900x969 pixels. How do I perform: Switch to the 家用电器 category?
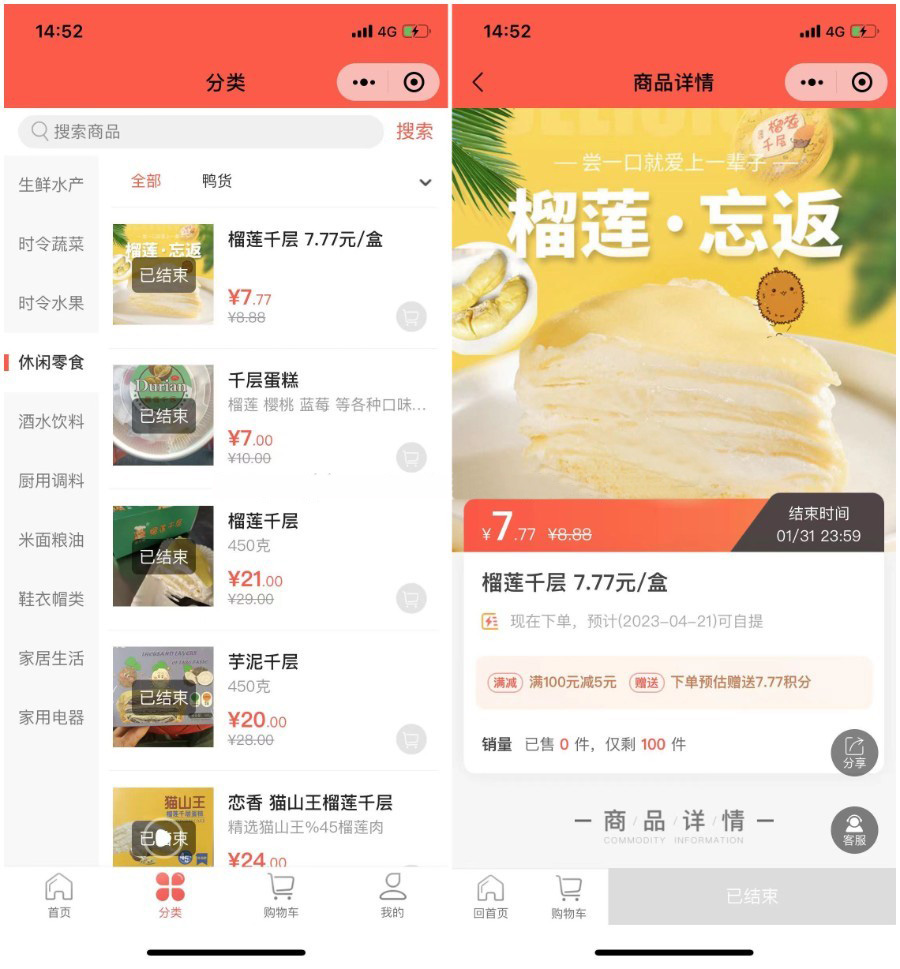51,717
